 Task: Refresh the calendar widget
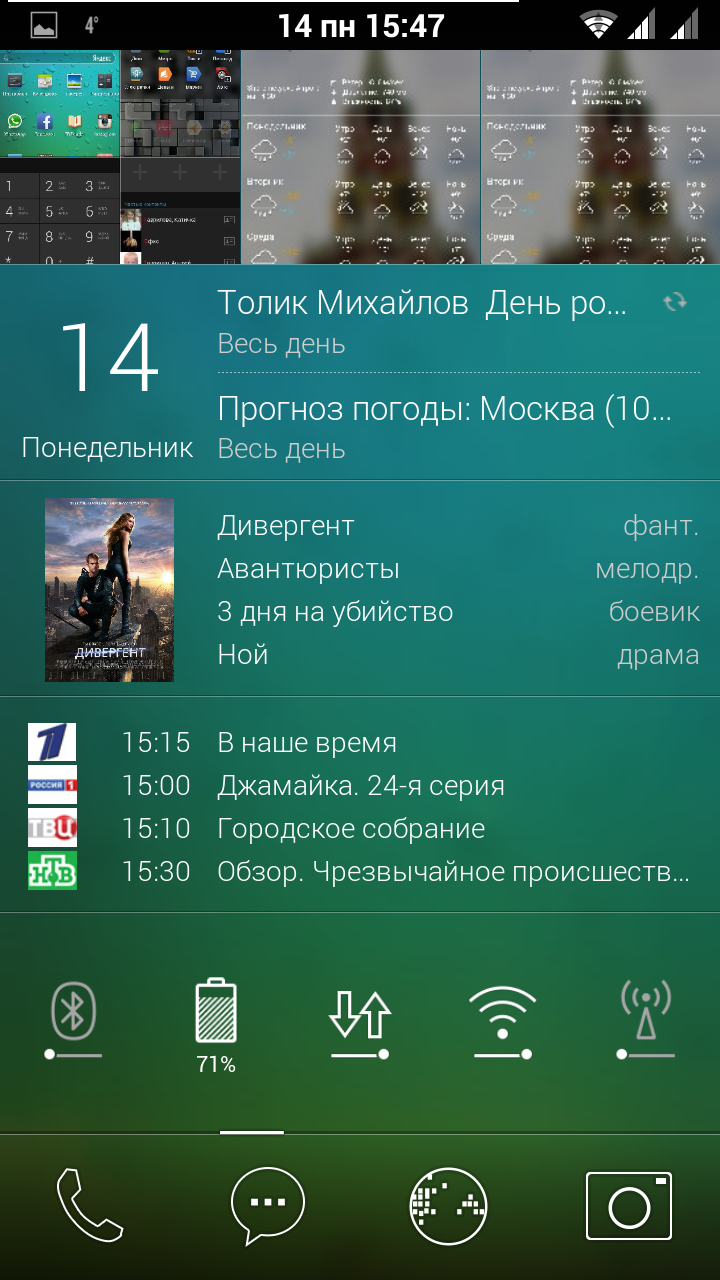[x=675, y=302]
